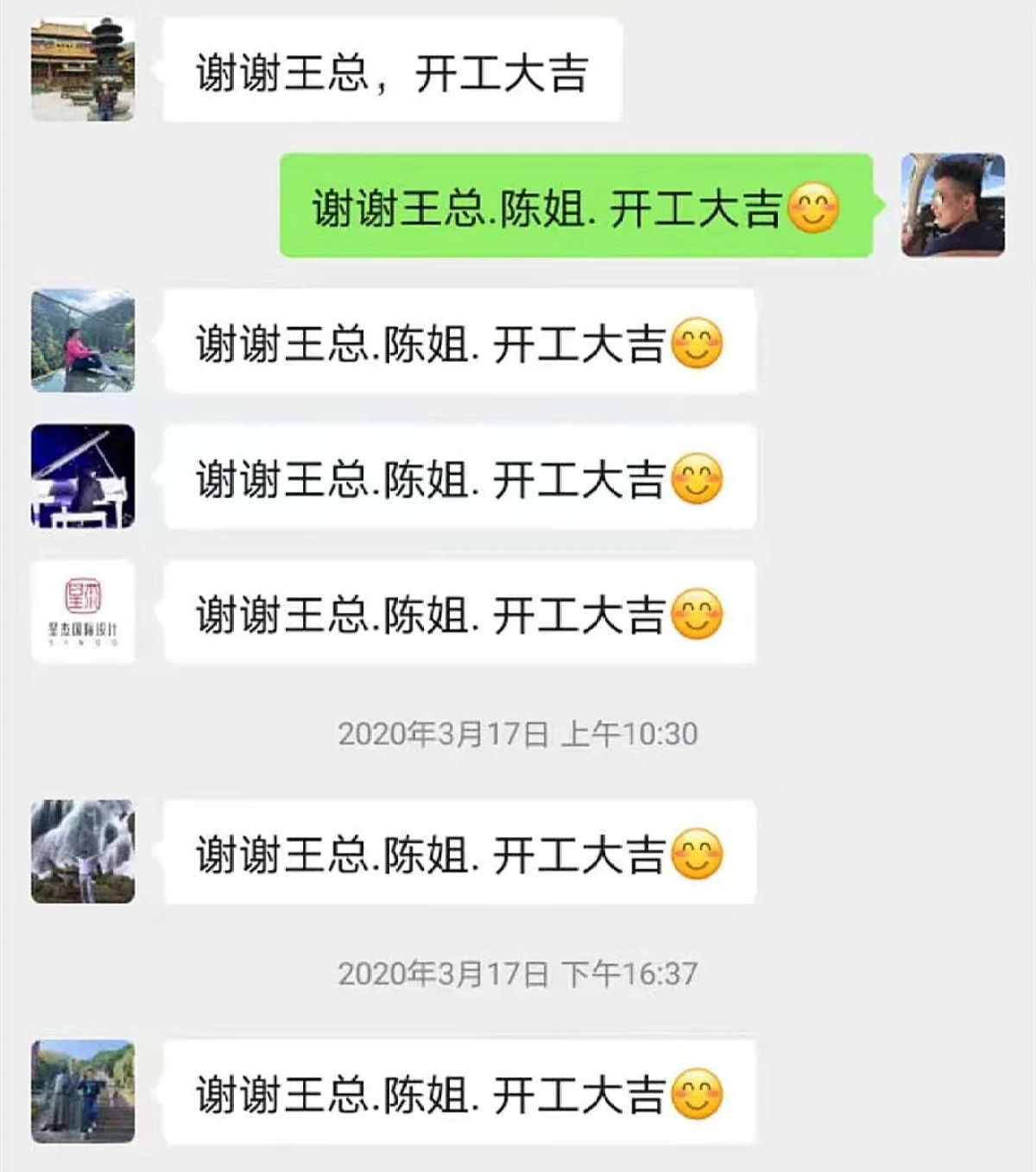View profile of the waterfall avatar sender
Image resolution: width=1036 pixels, height=1172 pixels.
pos(83,852)
